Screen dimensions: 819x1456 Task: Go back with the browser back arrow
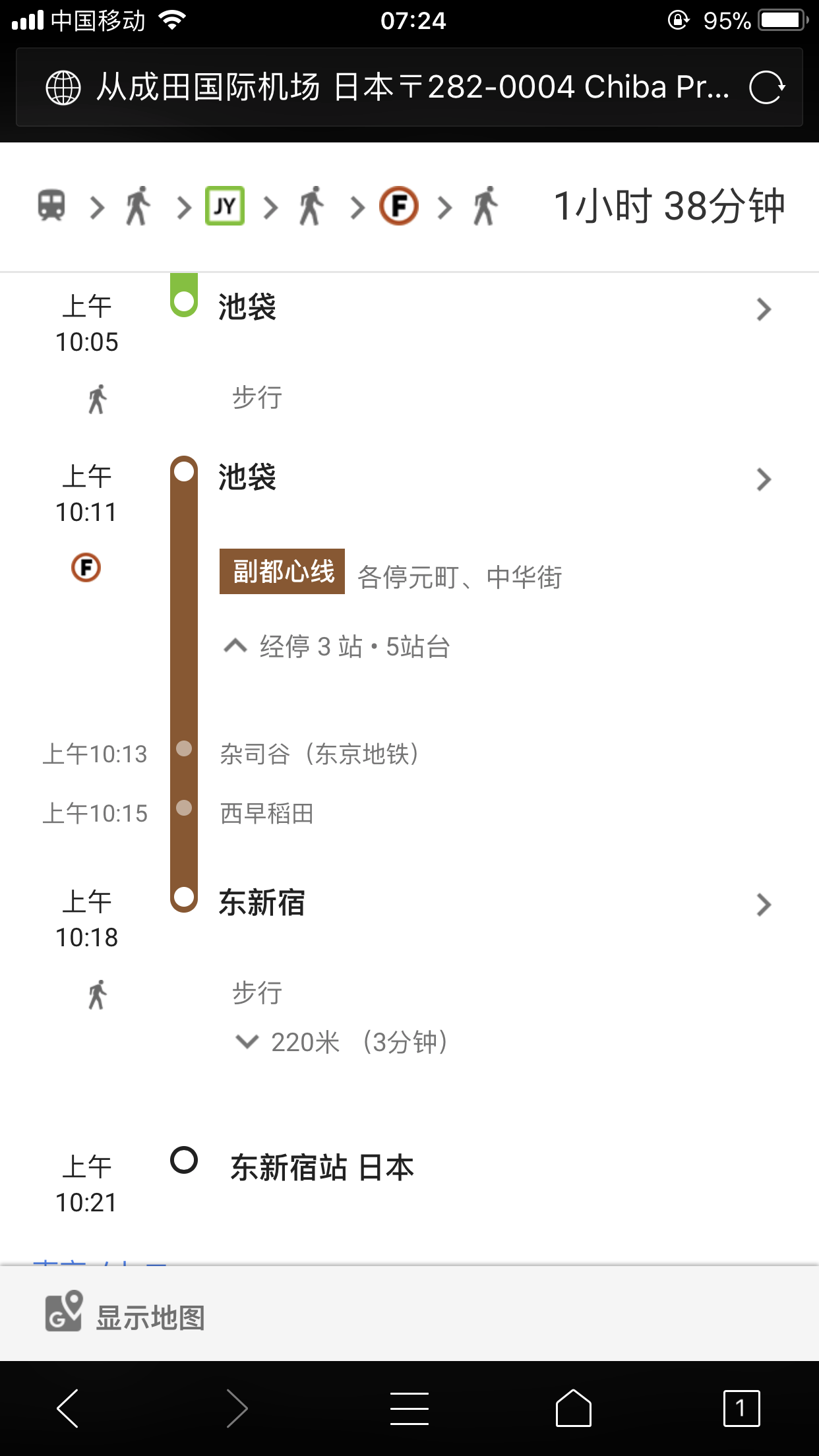tap(68, 1408)
